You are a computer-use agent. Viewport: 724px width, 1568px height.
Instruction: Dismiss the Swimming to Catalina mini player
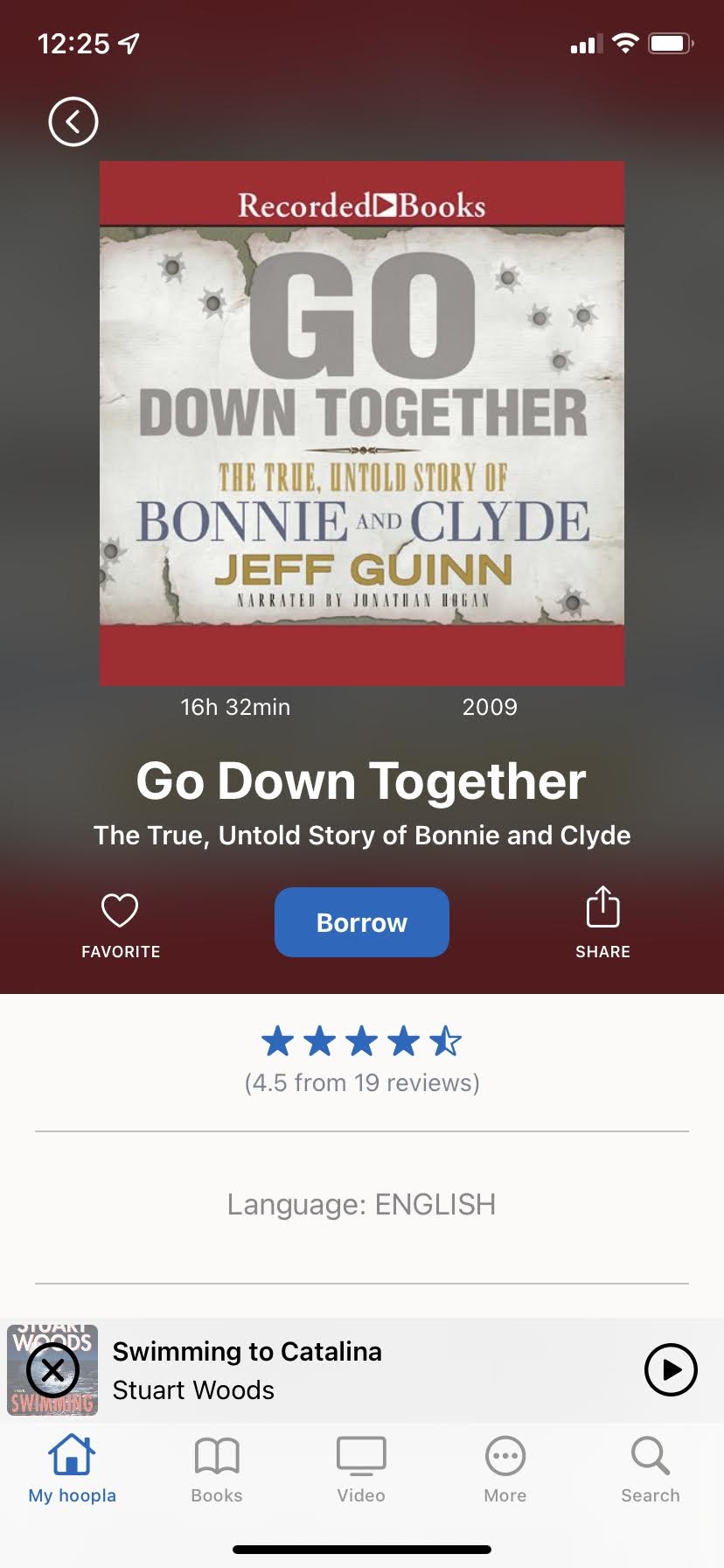(52, 1370)
